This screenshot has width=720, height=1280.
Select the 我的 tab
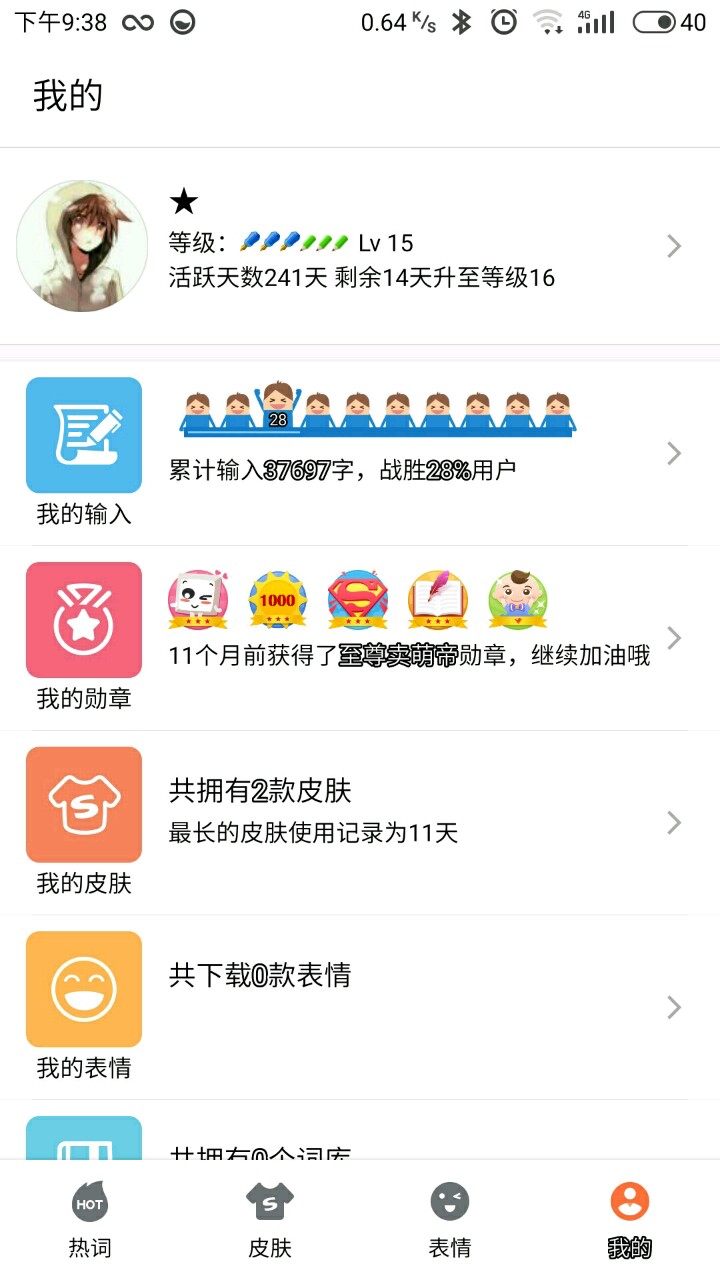[x=630, y=1220]
